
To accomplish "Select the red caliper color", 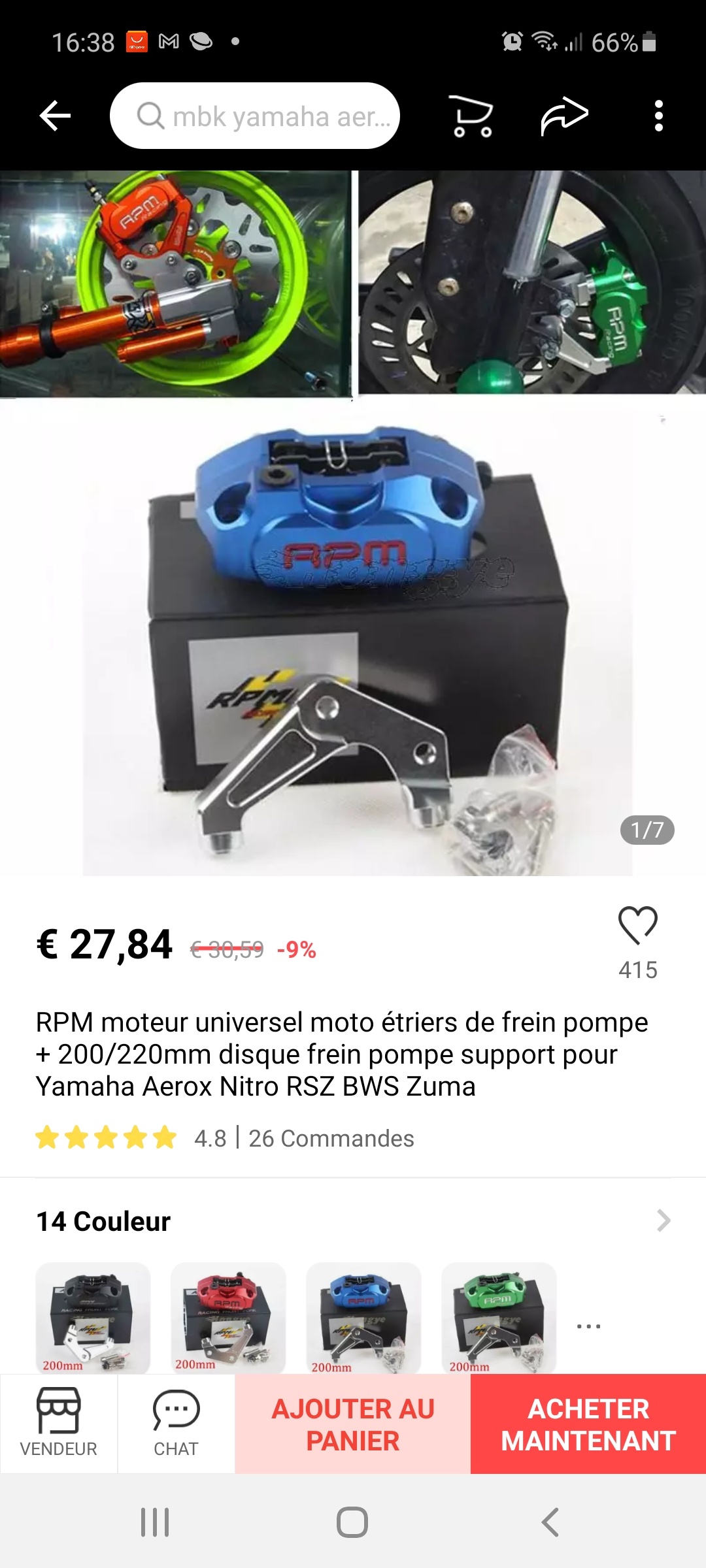I will tap(228, 1317).
